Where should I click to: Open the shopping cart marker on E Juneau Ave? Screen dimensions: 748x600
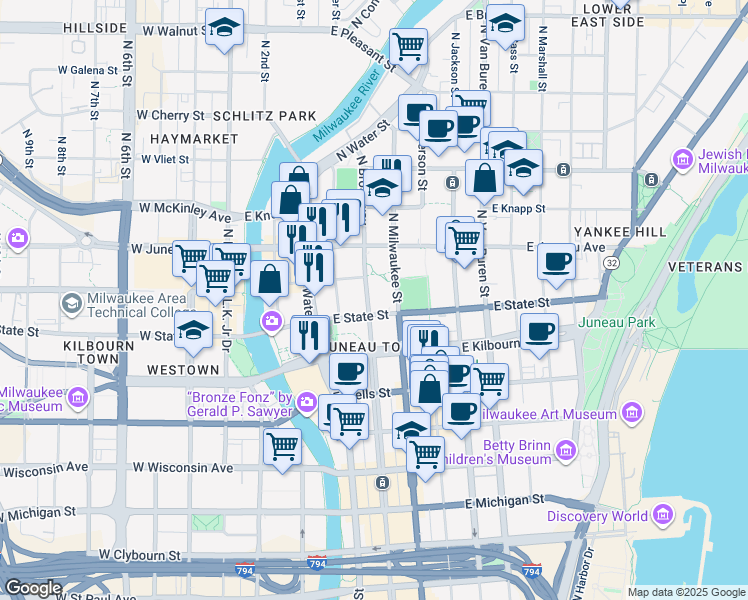point(465,241)
